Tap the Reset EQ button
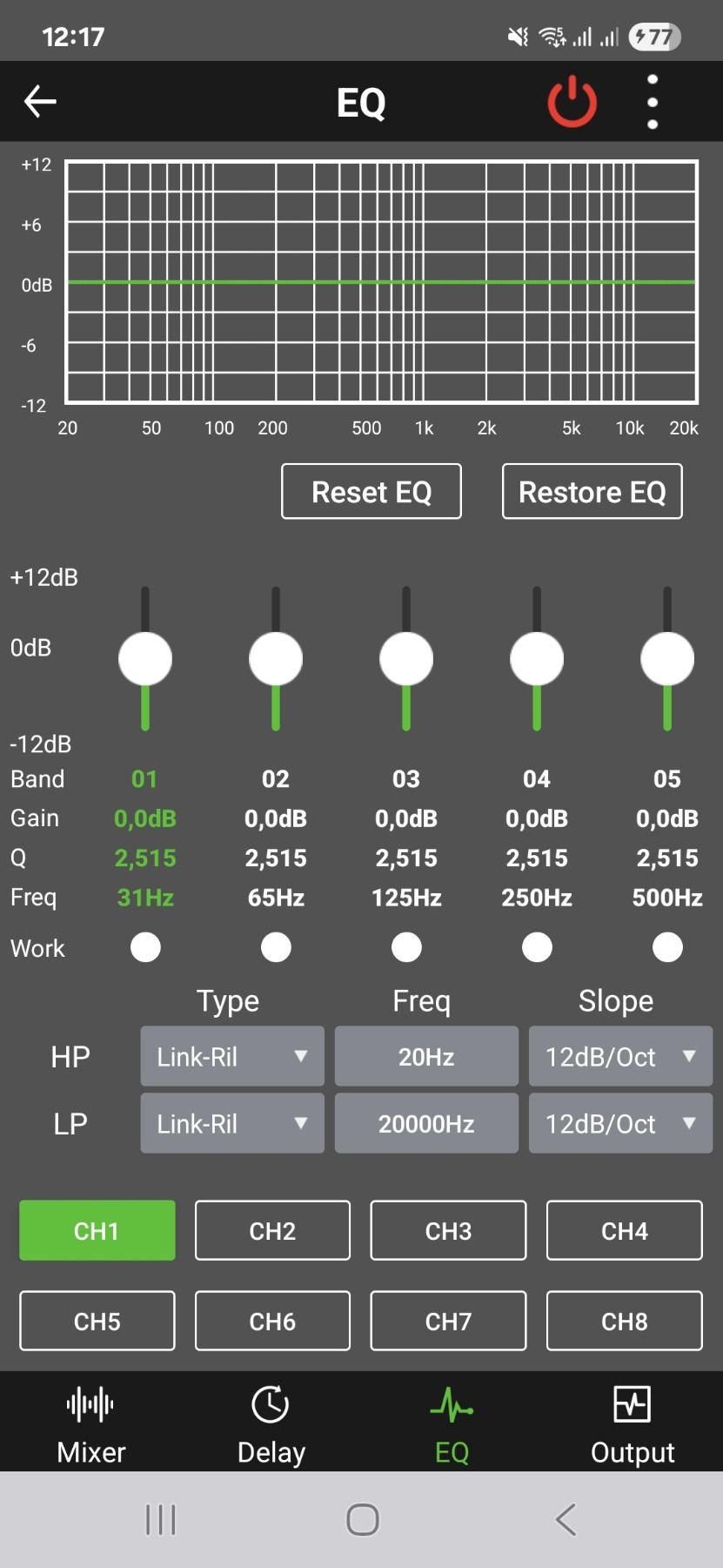The image size is (723, 1568). click(372, 492)
